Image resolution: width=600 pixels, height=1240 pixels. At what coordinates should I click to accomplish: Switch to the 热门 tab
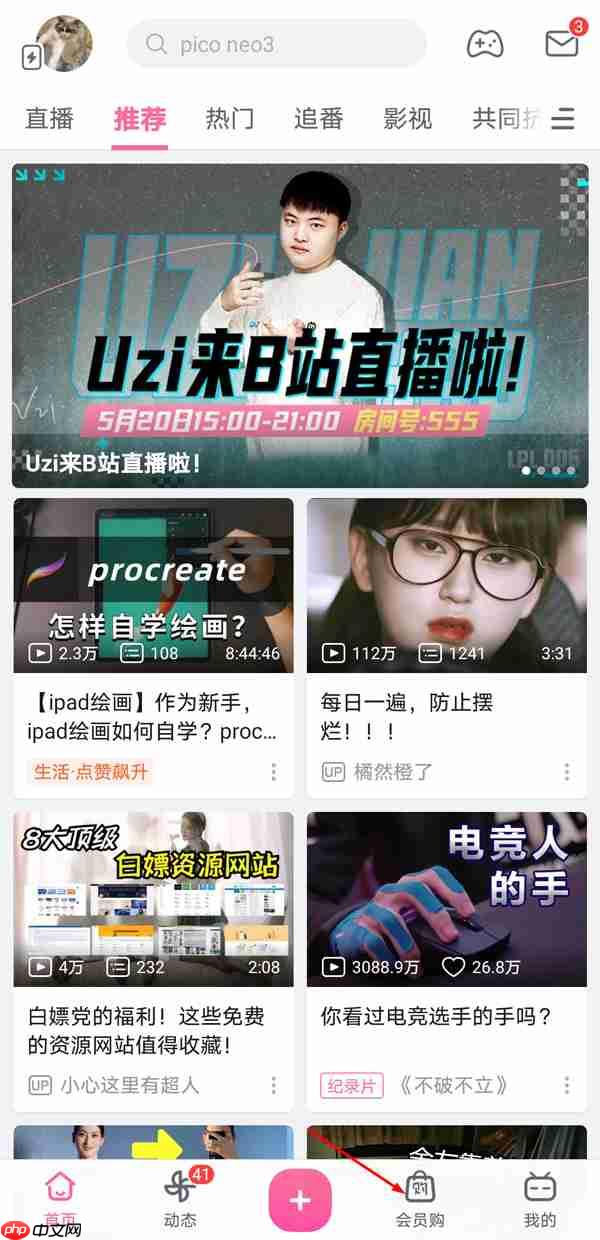pos(229,119)
